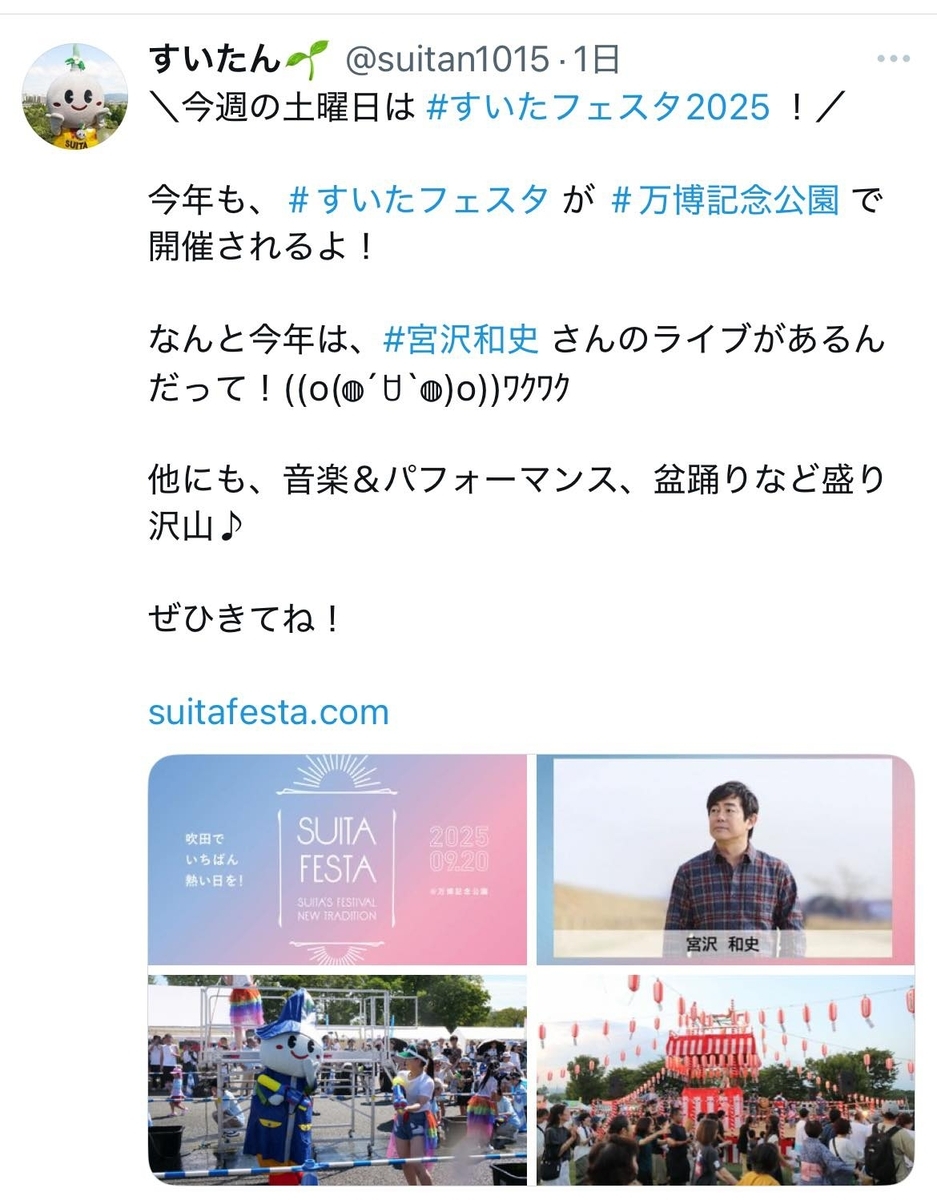937x1200 pixels.
Task: Visit the suitafesta.com link
Action: tap(268, 713)
